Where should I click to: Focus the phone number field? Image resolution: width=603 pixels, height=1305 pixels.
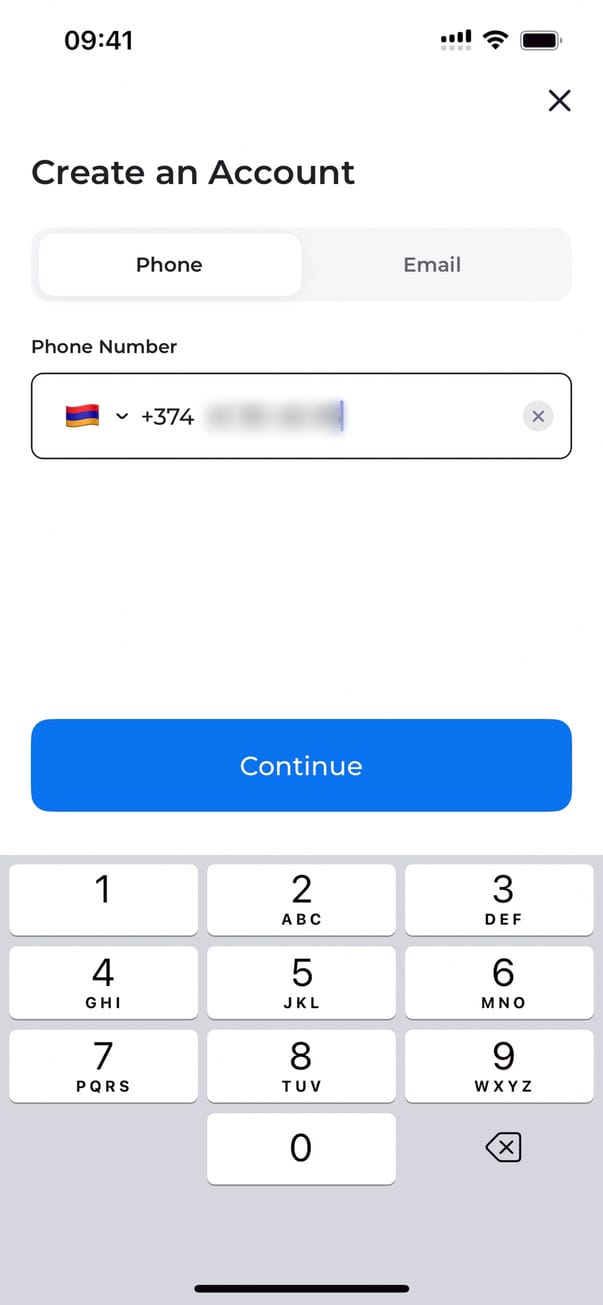(350, 417)
